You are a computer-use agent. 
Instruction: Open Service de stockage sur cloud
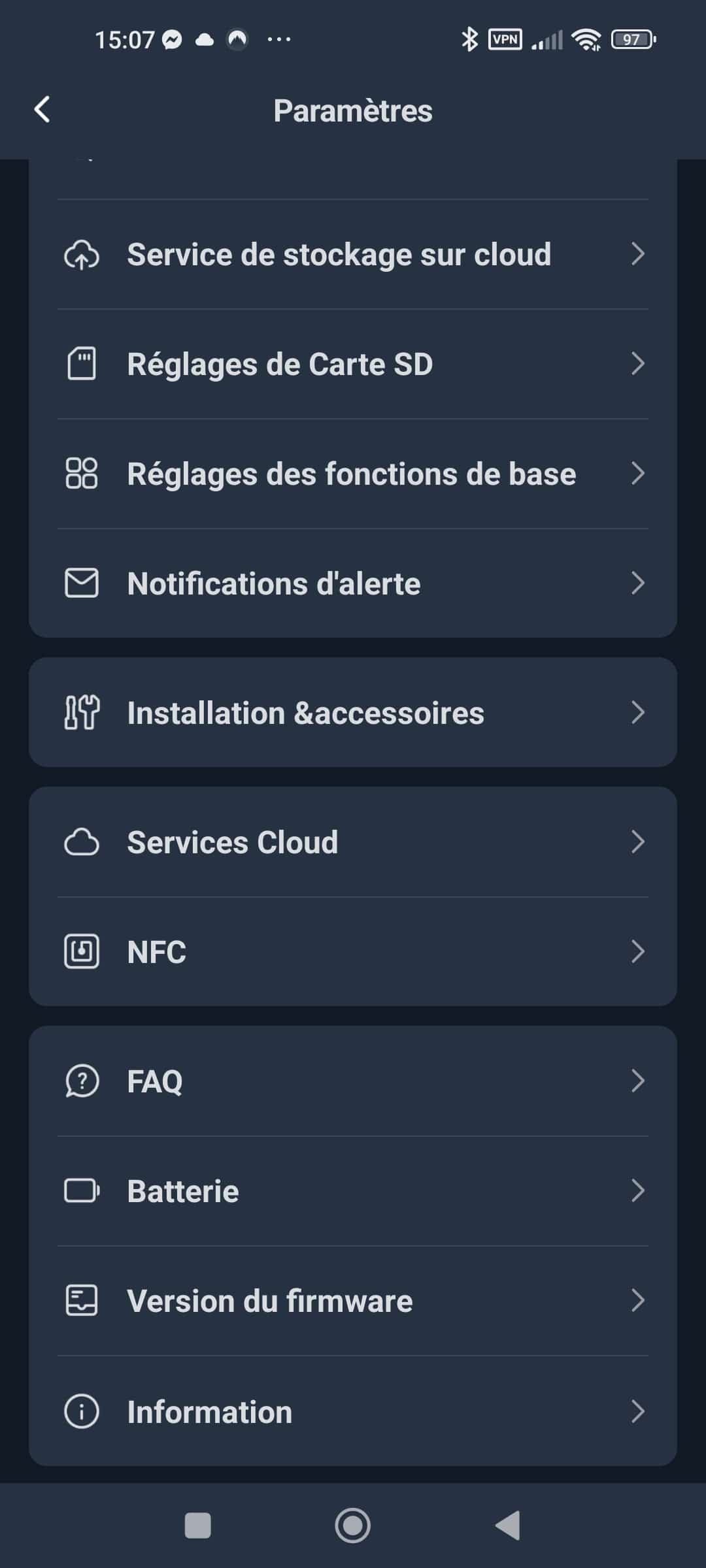coord(353,254)
